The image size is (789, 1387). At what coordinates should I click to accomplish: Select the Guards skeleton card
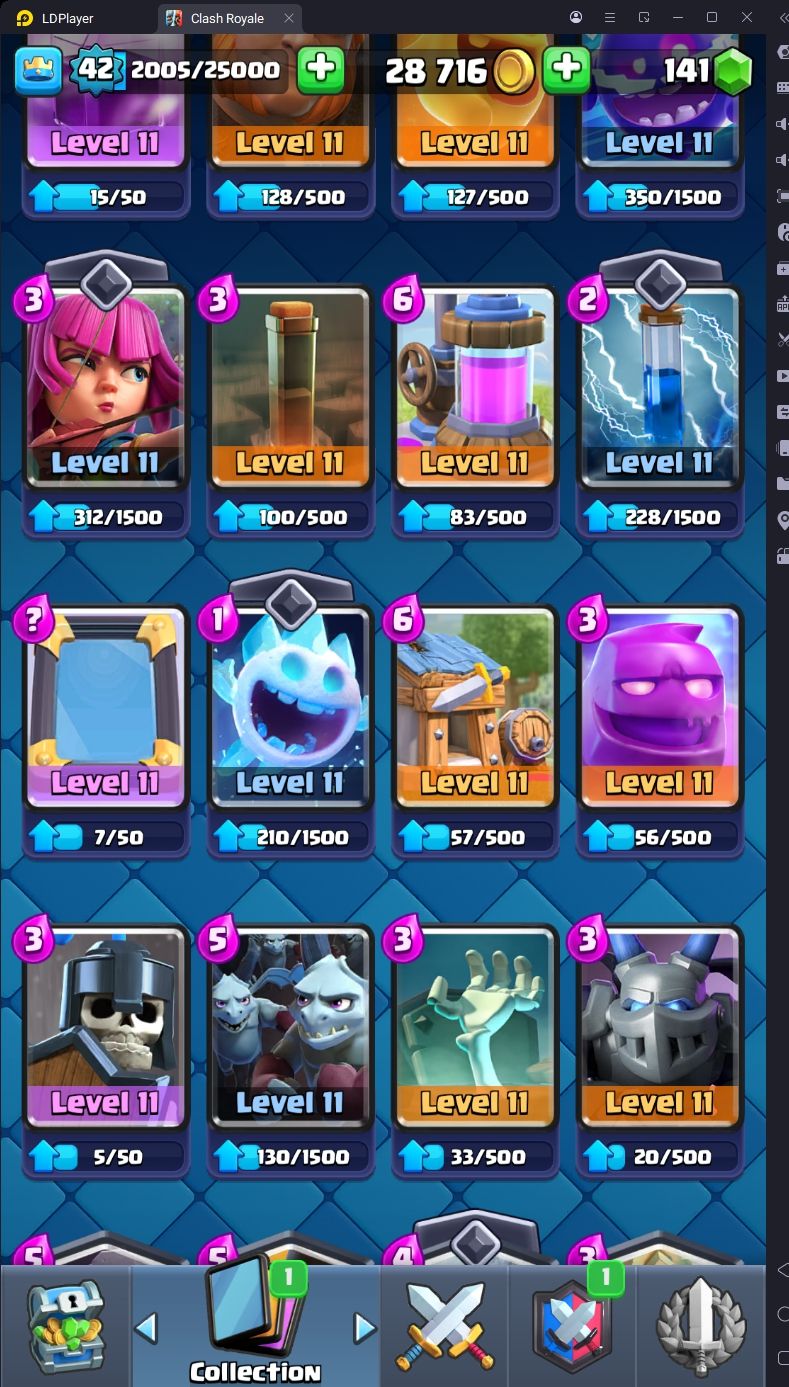pyautogui.click(x=105, y=1025)
